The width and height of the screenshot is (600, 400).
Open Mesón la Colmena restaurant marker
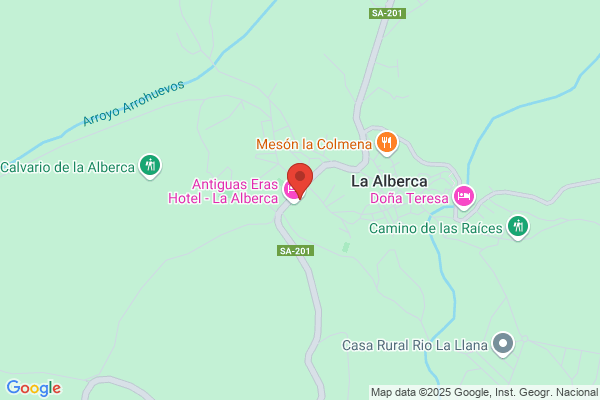(x=387, y=143)
